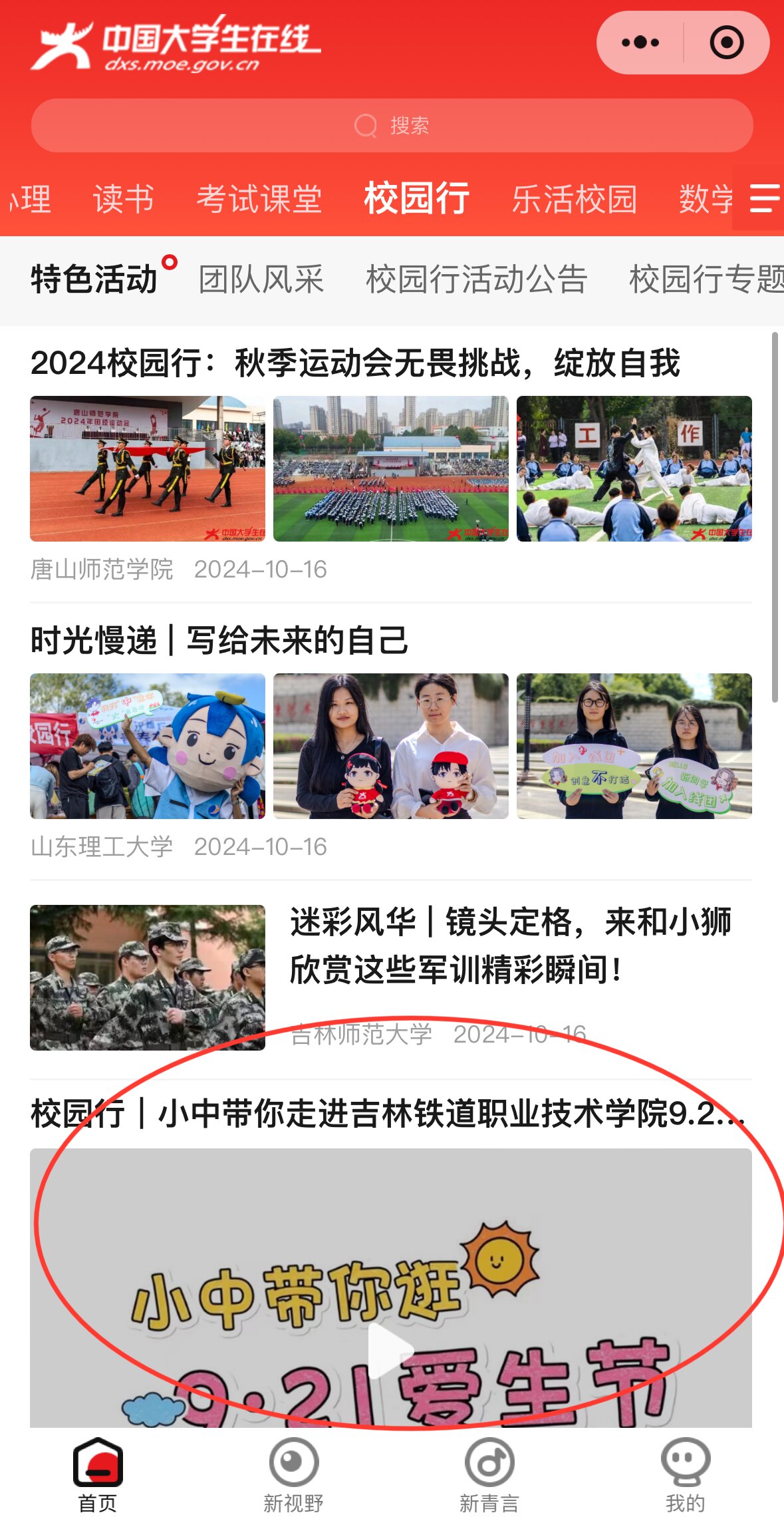Play the 小中带你逛 9.21爱生节 video
This screenshot has width=784, height=1517.
coord(390,1350)
